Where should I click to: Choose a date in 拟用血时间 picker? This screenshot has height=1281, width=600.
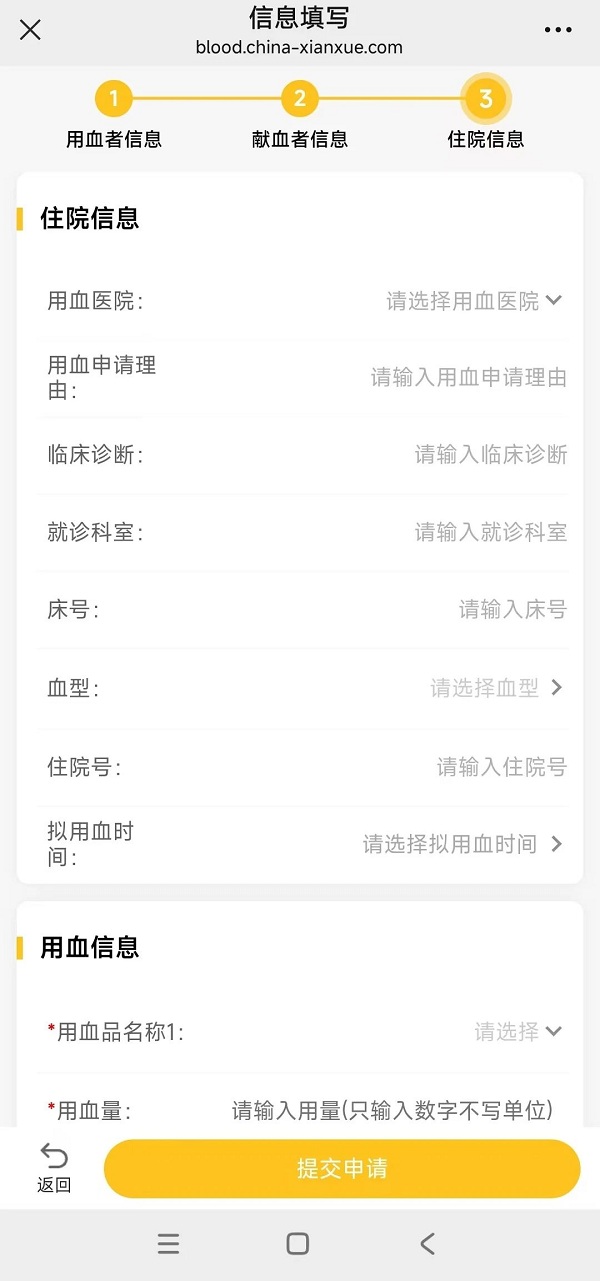tap(462, 845)
